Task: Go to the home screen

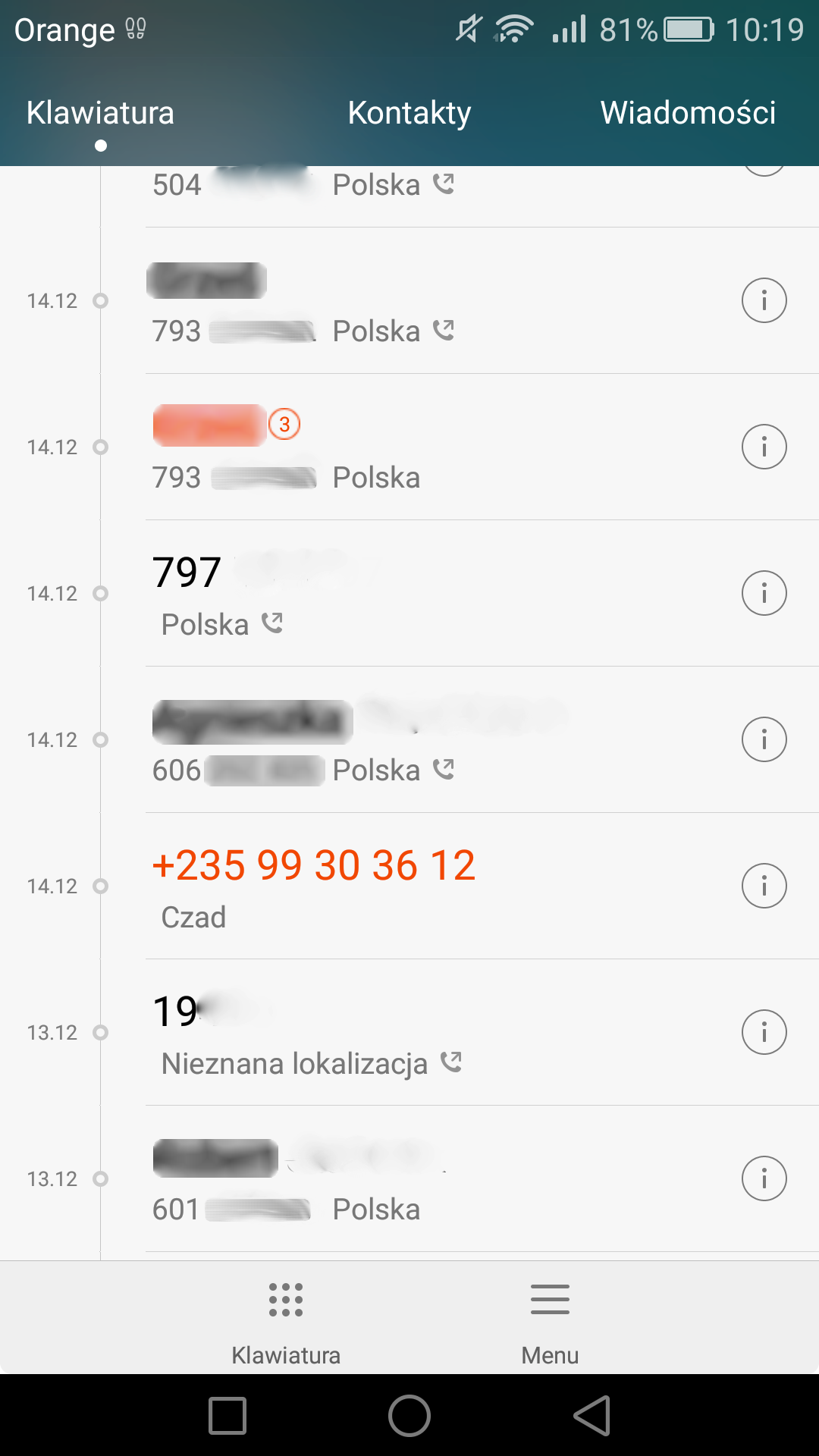Action: pyautogui.click(x=409, y=1416)
